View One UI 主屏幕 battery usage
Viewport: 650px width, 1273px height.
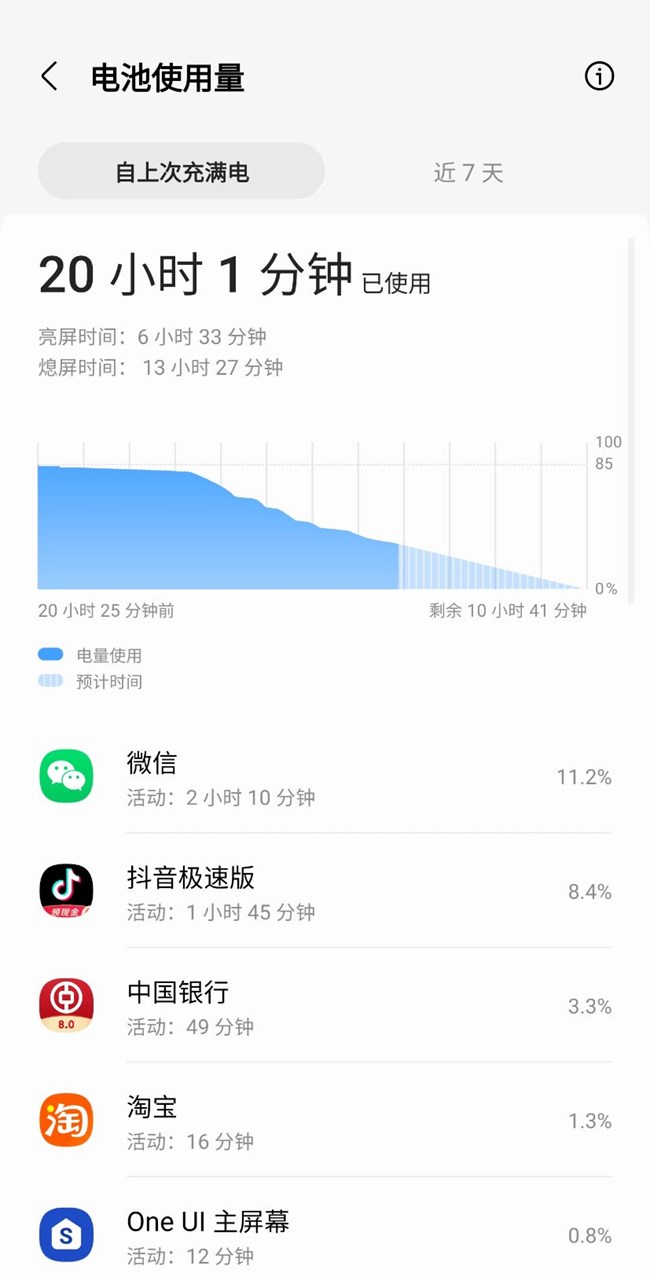click(325, 1232)
